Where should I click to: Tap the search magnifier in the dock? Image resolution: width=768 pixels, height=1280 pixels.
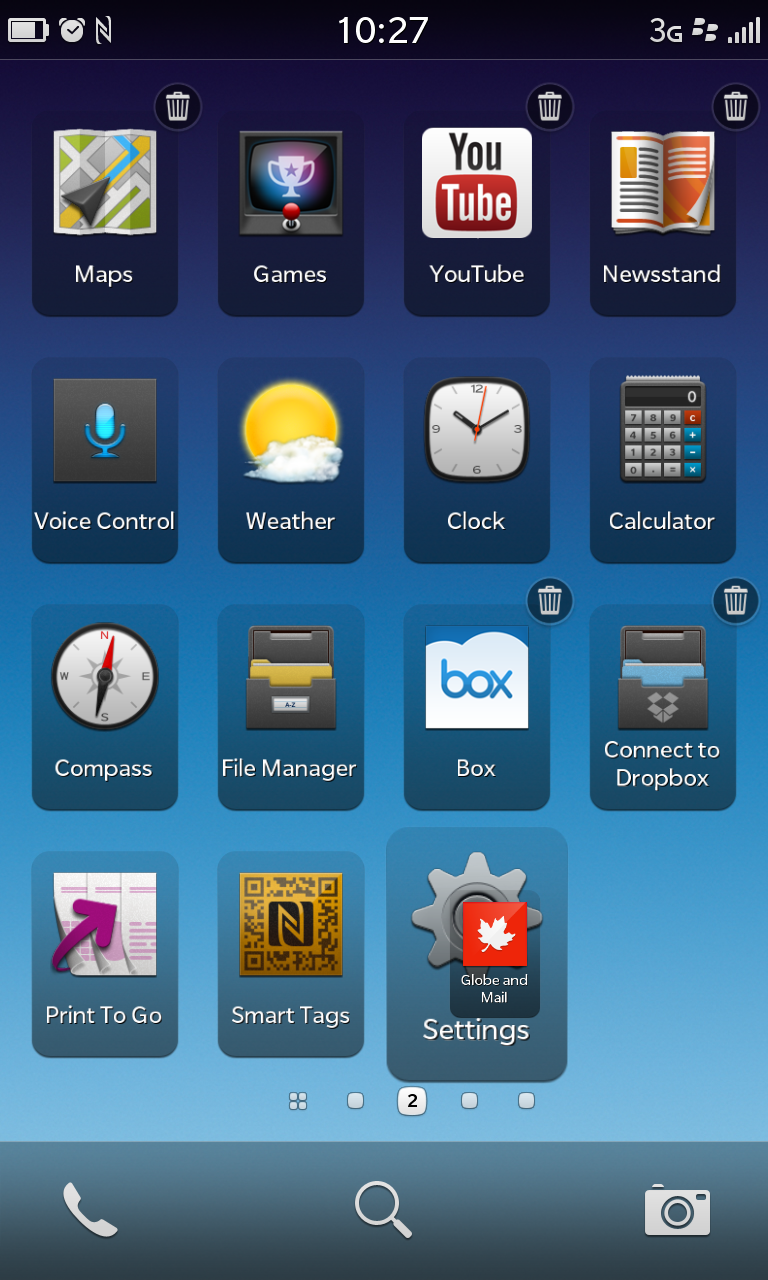(383, 1209)
